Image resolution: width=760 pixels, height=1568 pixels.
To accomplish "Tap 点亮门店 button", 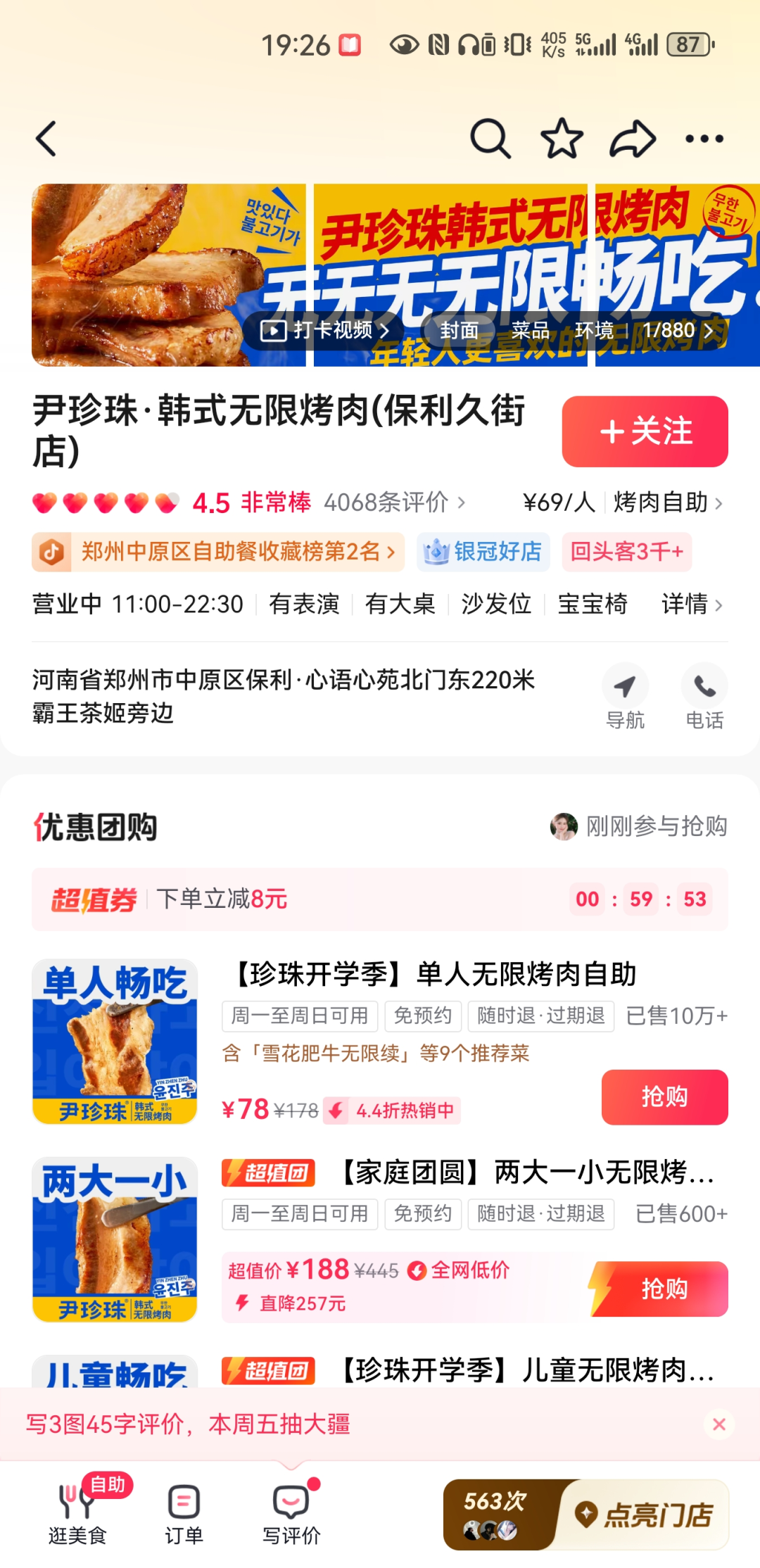I will [x=644, y=1515].
